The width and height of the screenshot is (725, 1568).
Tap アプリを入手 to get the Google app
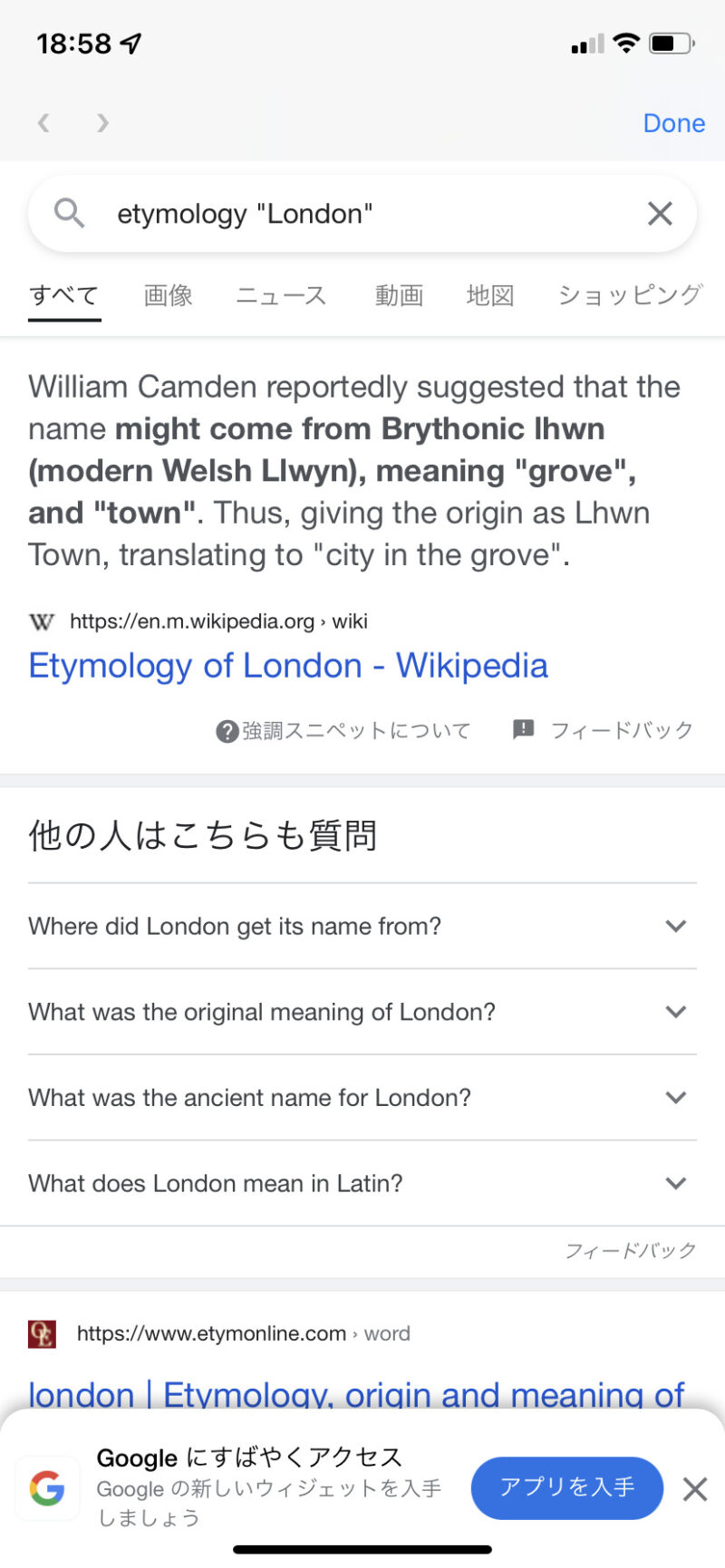point(566,1487)
